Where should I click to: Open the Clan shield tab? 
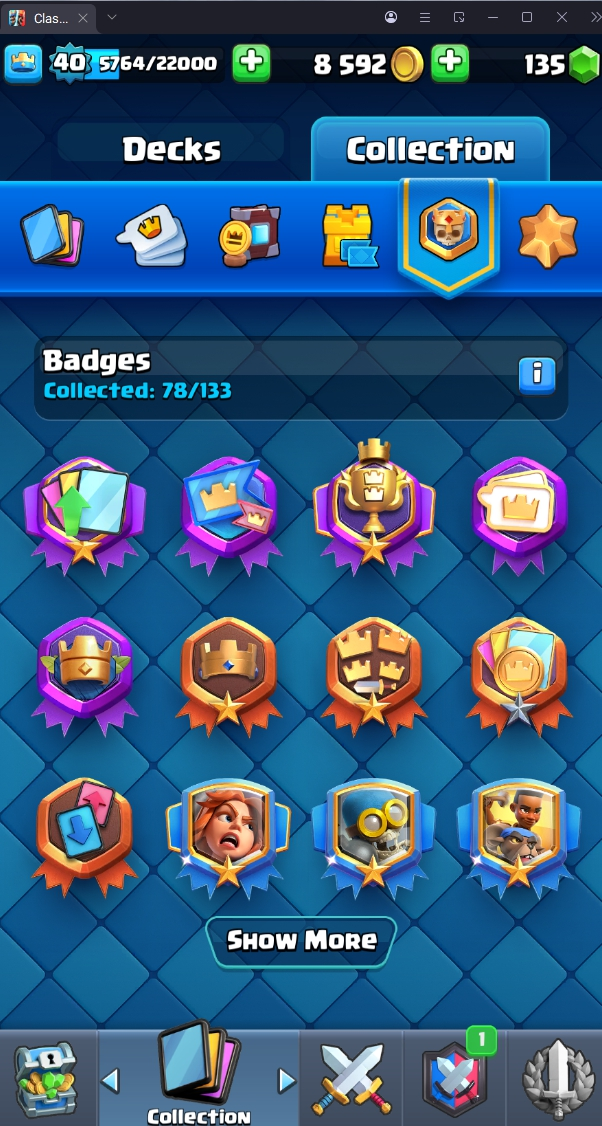click(x=455, y=1078)
